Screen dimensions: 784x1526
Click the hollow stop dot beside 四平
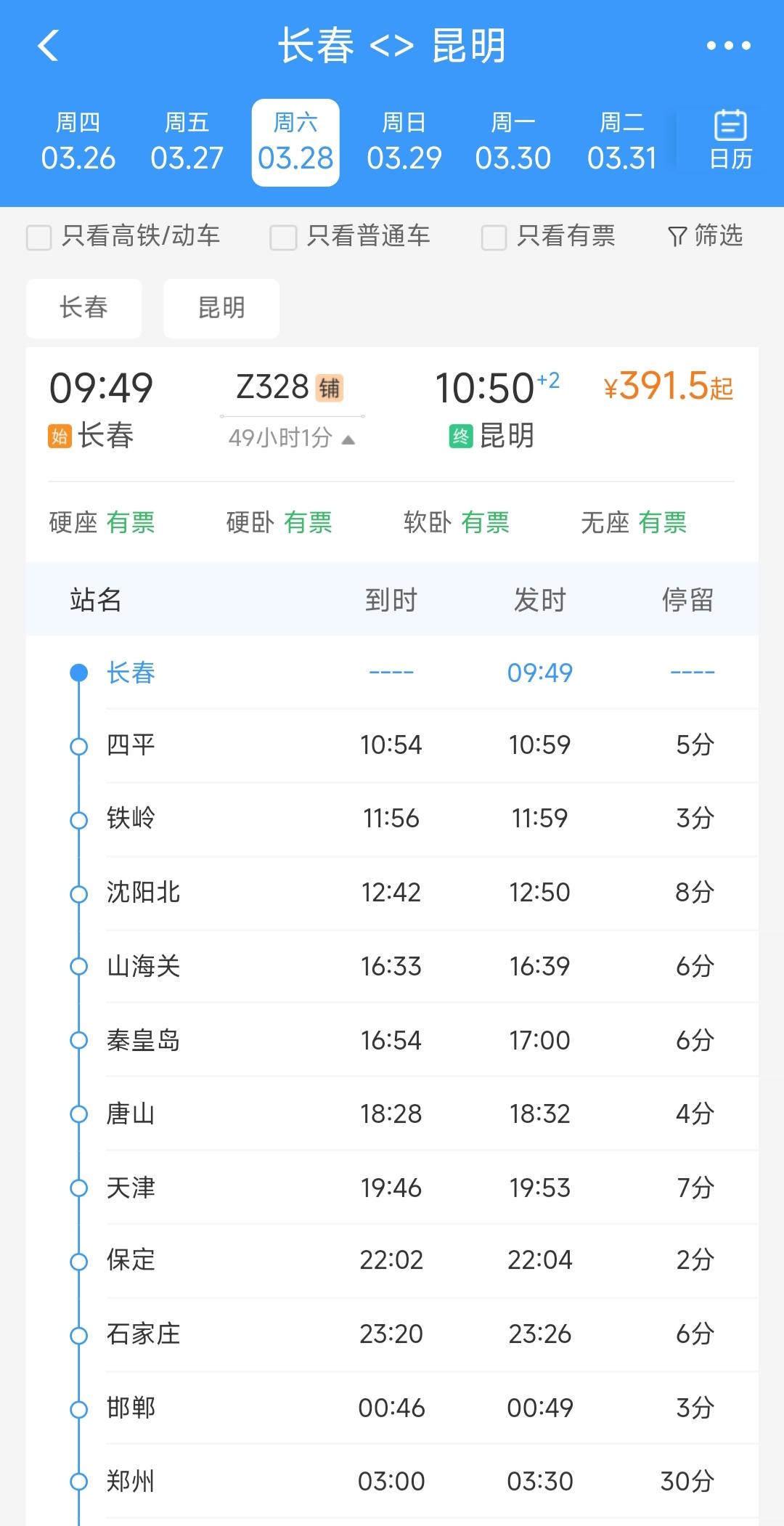click(78, 744)
